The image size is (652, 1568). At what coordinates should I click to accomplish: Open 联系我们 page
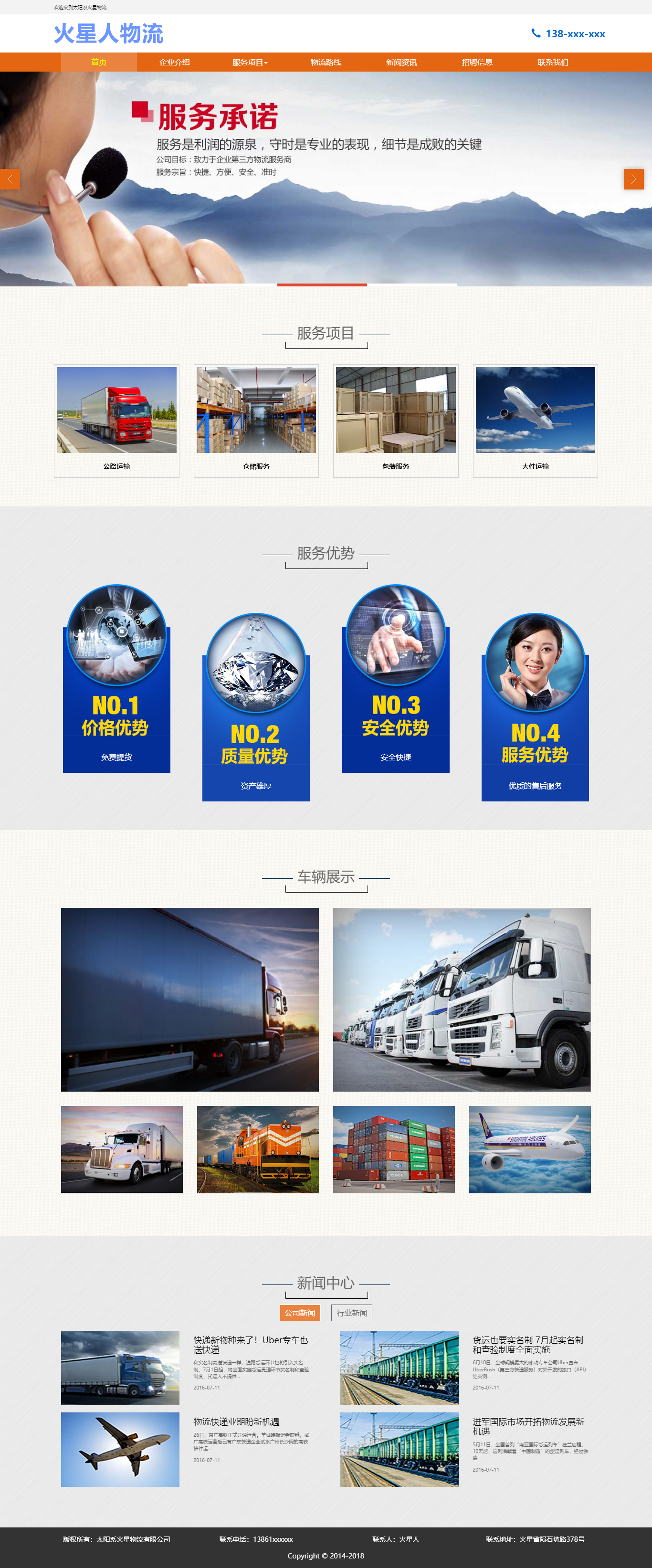[x=552, y=62]
